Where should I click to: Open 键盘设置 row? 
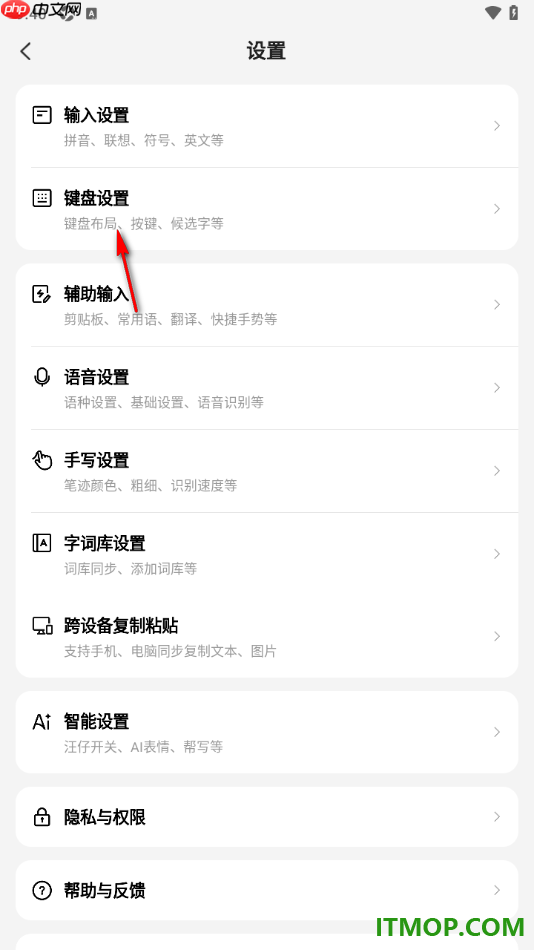267,209
